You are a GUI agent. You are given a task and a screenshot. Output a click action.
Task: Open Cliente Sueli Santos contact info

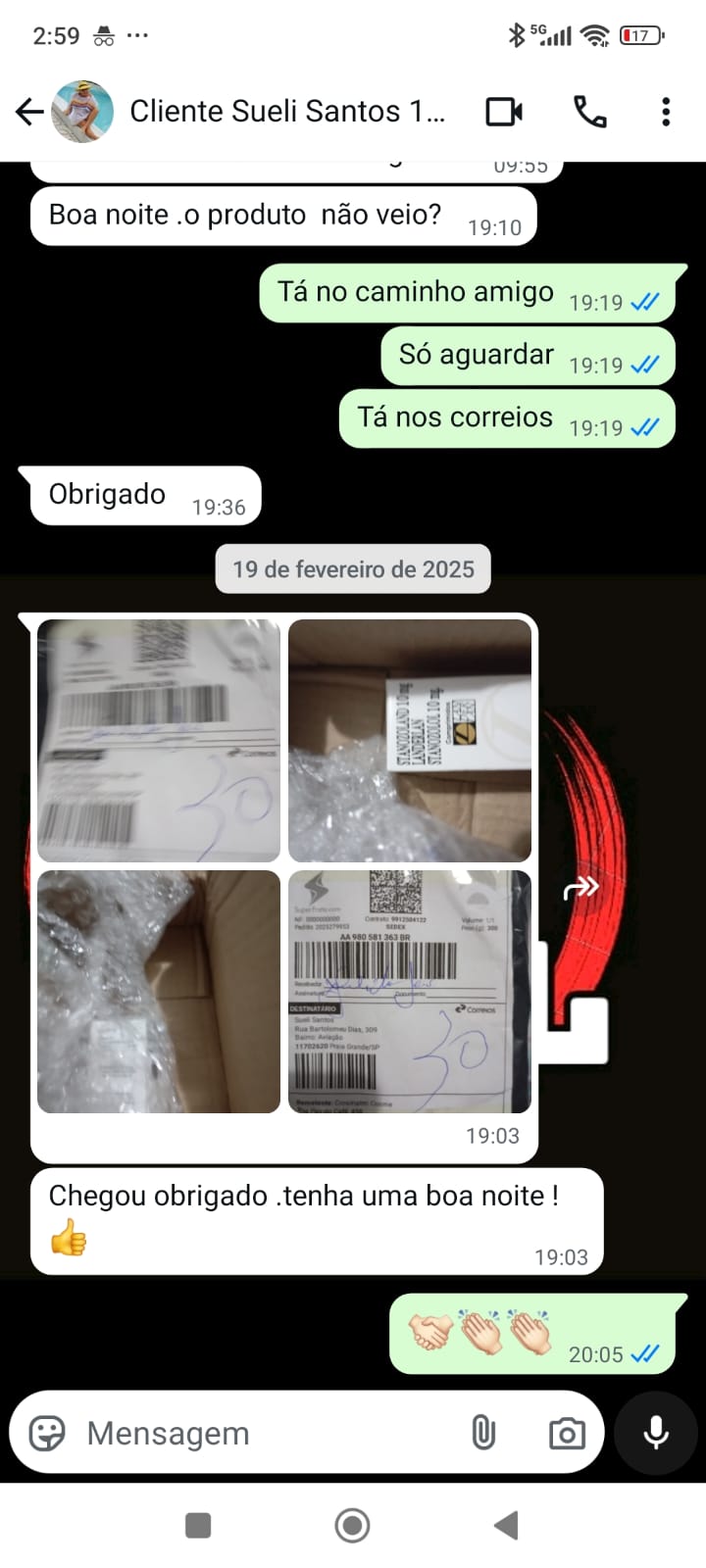tap(286, 112)
